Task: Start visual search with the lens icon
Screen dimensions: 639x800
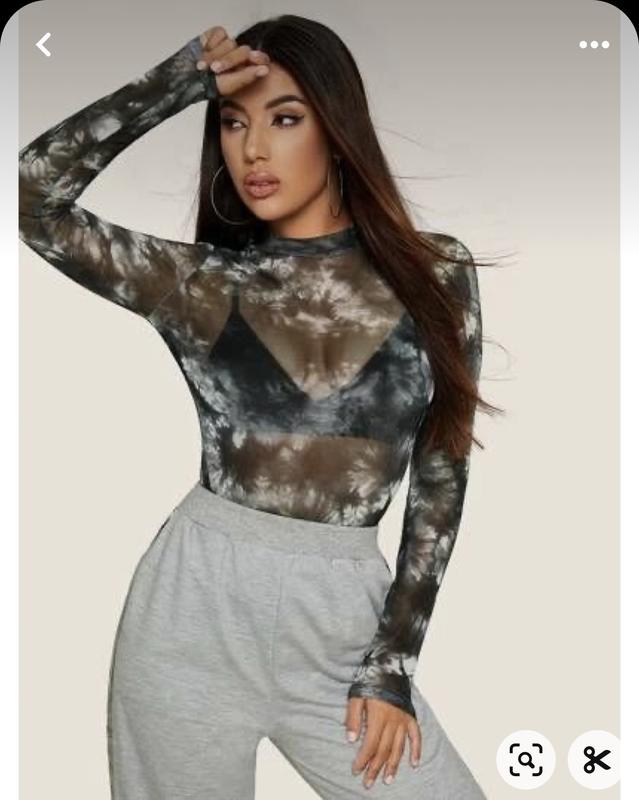Action: coord(526,760)
